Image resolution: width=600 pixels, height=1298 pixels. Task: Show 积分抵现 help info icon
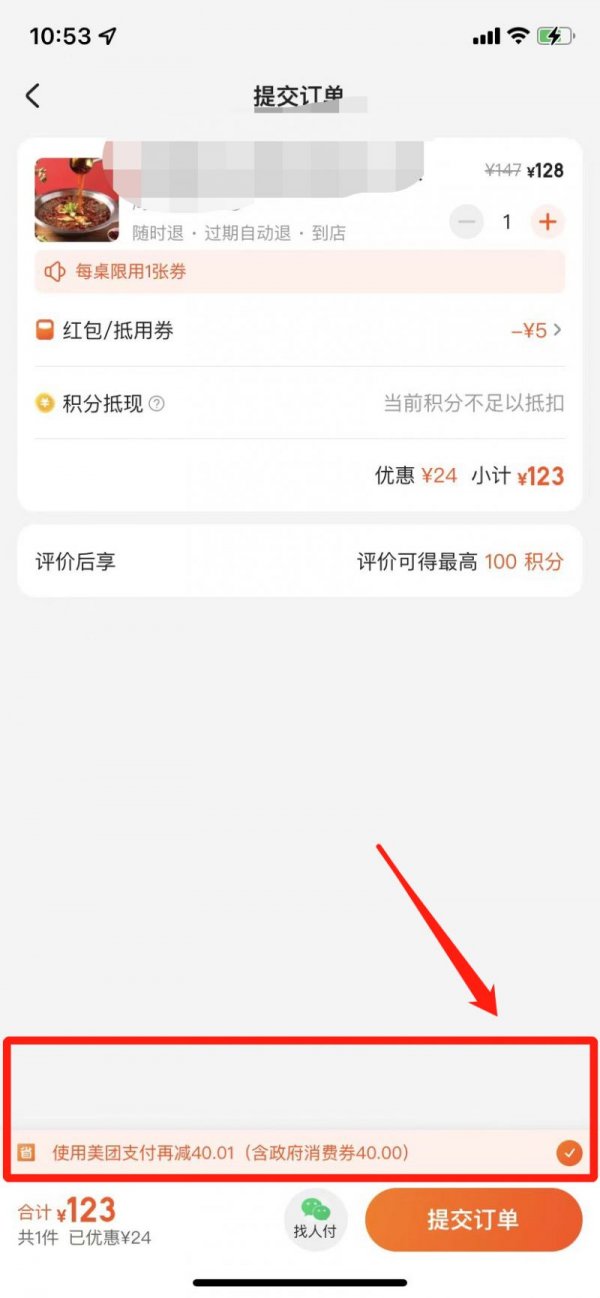coord(156,404)
